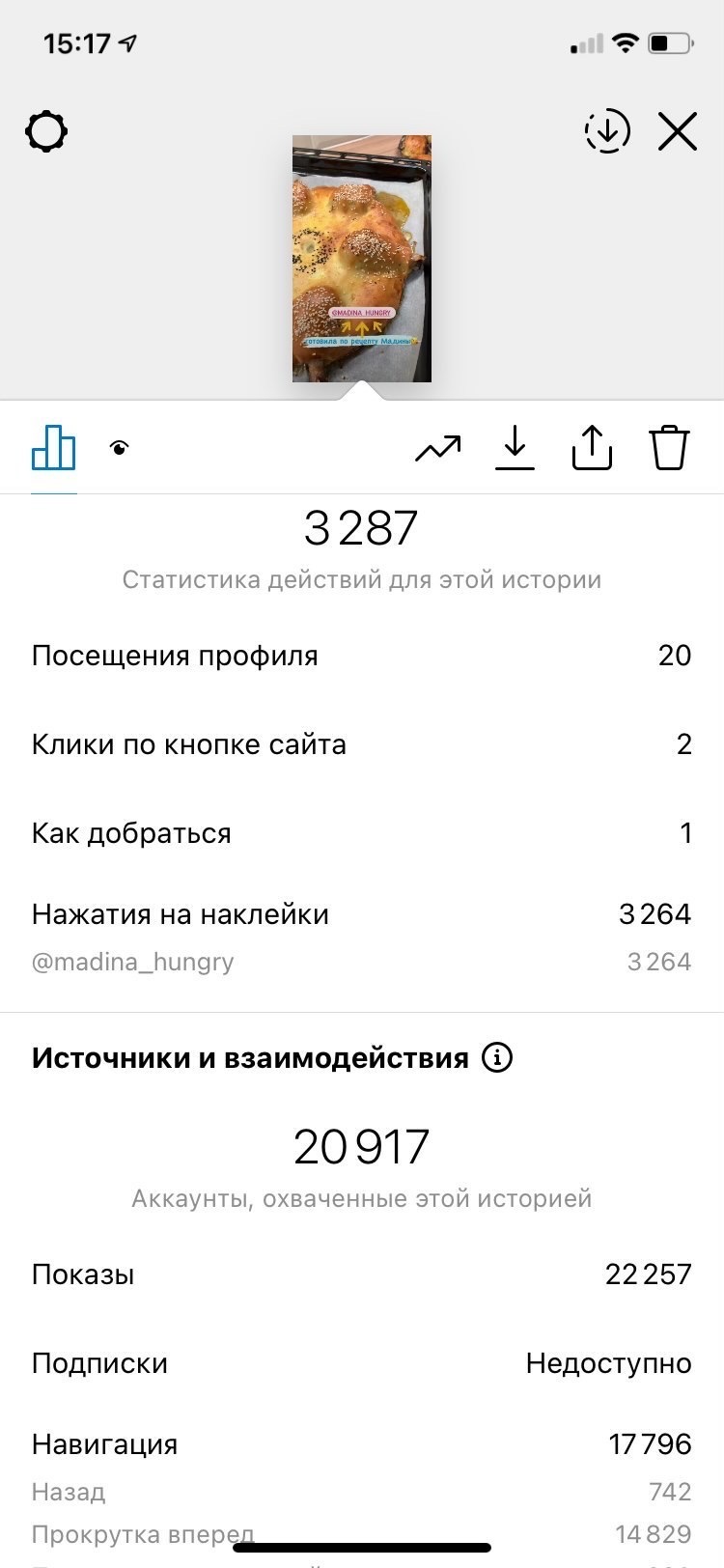The width and height of the screenshot is (724, 1568).
Task: Close the story insights view
Action: [x=678, y=131]
